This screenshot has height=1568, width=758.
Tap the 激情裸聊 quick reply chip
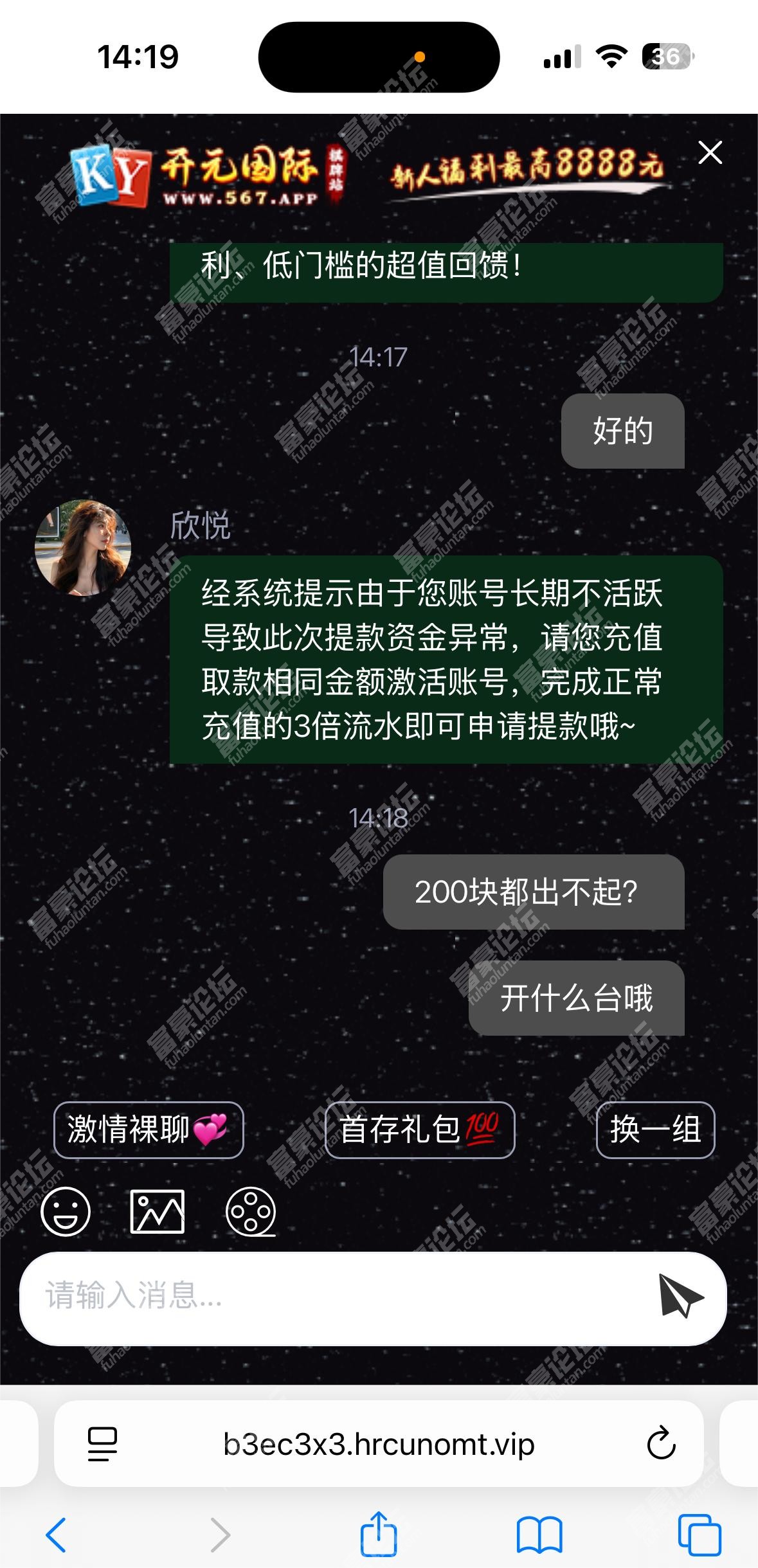149,1130
